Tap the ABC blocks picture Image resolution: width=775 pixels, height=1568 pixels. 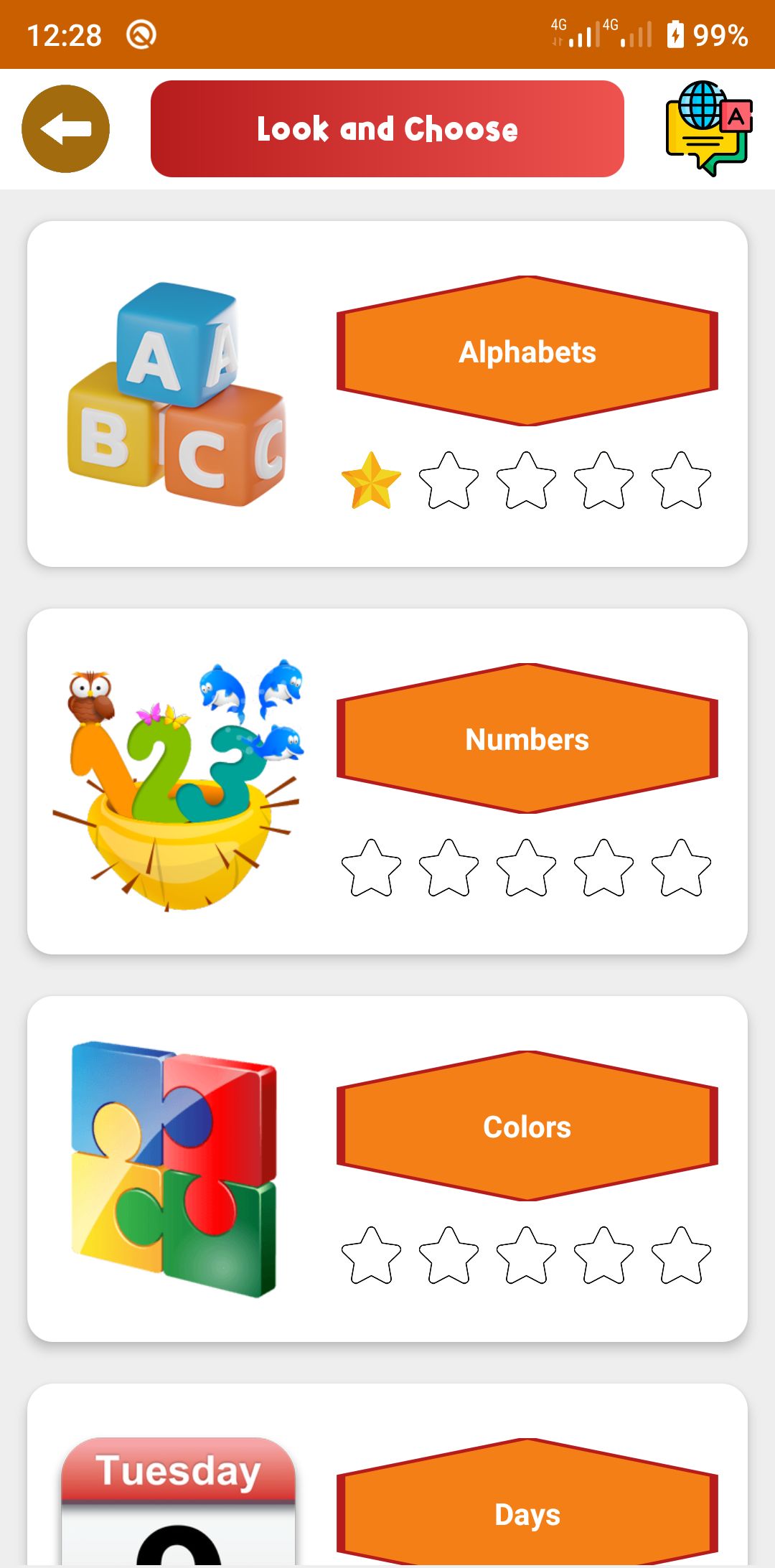click(x=177, y=394)
